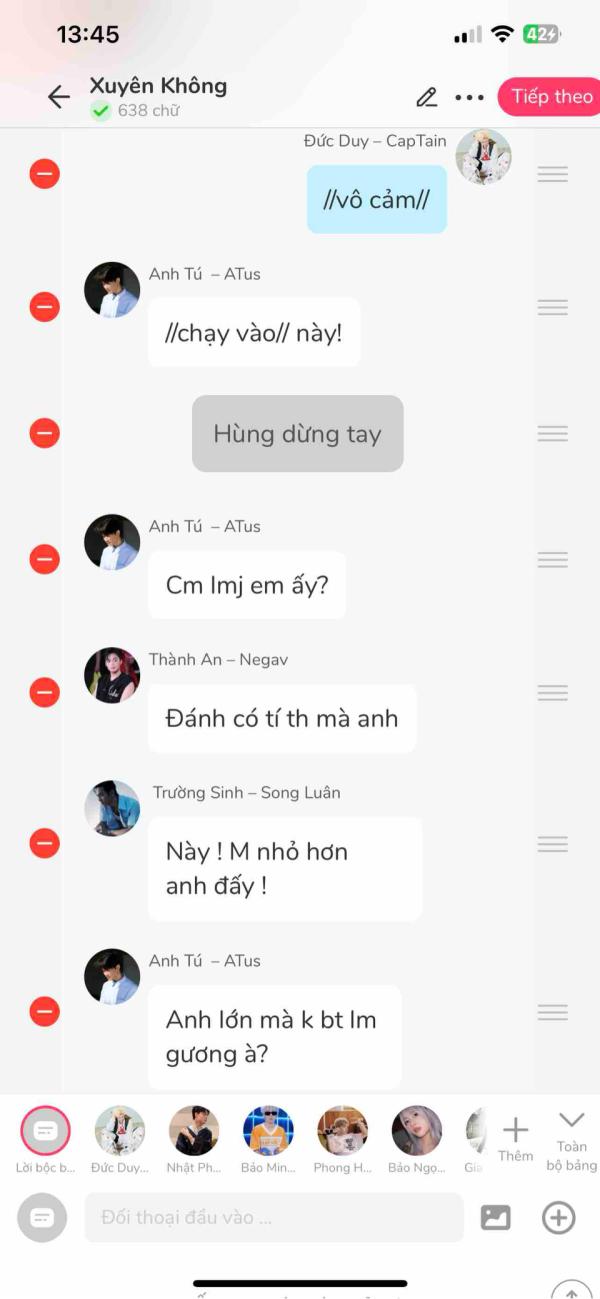The width and height of the screenshot is (600, 1299).
Task: Choose the Nhật Ph... character
Action: (194, 1131)
